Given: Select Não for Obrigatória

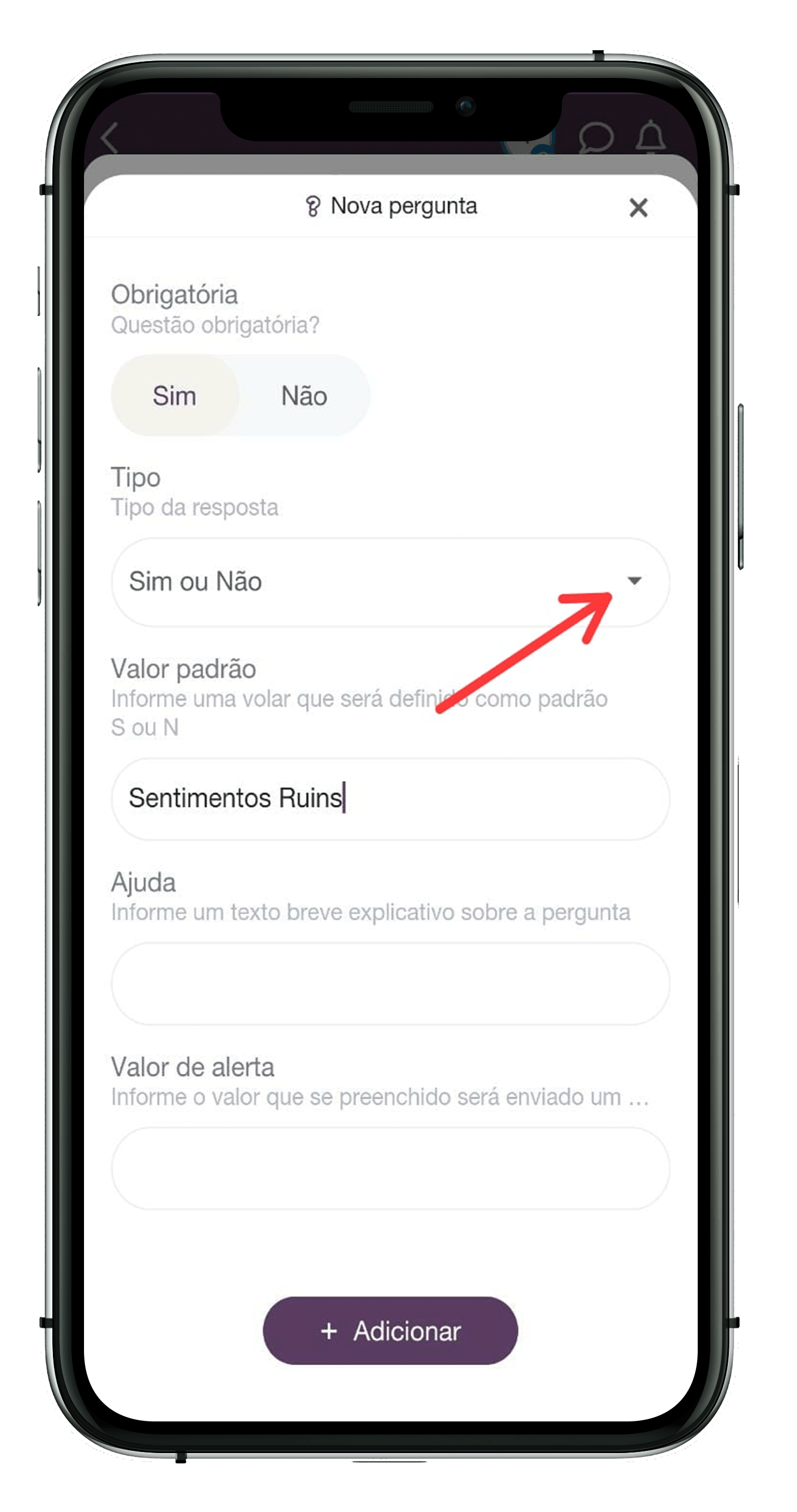Looking at the screenshot, I should click(304, 396).
